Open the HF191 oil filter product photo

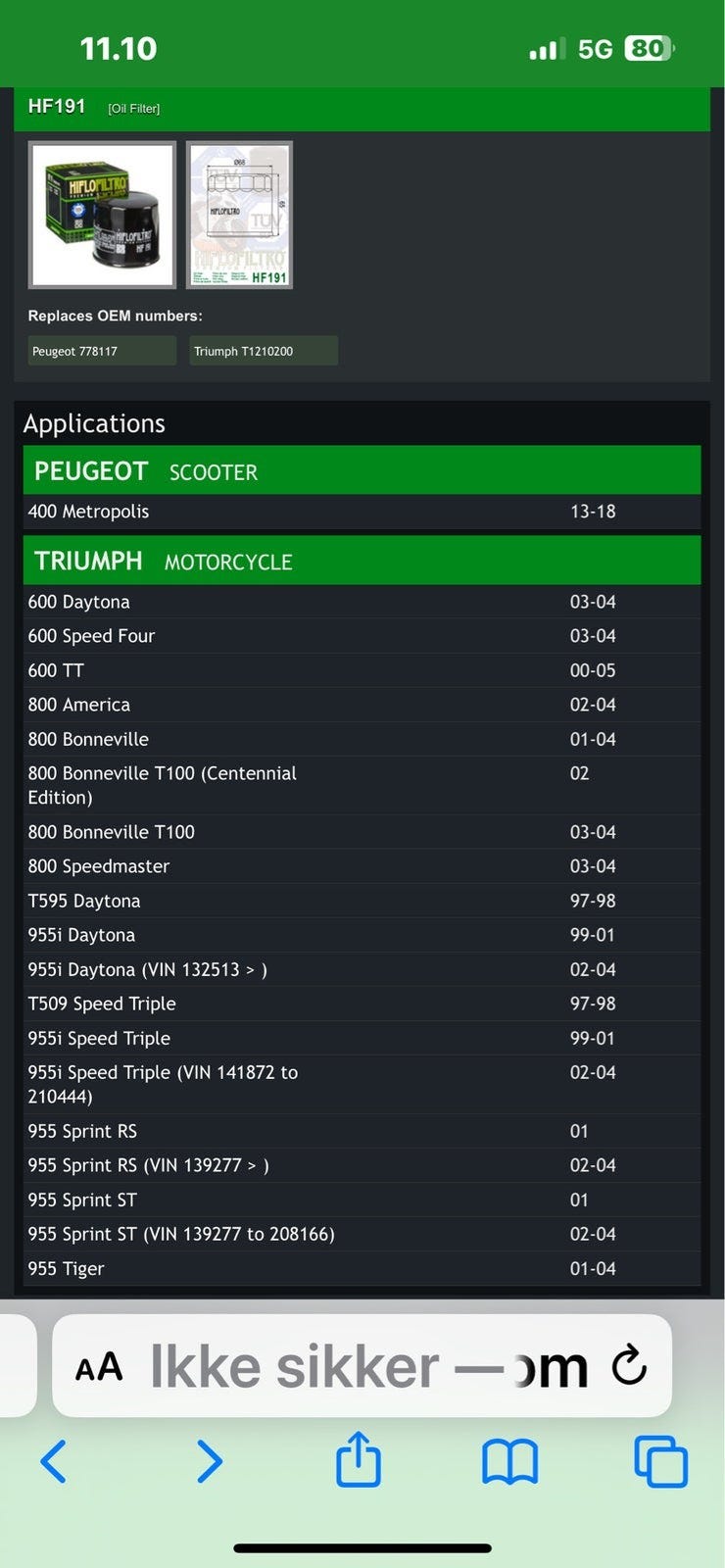point(102,216)
